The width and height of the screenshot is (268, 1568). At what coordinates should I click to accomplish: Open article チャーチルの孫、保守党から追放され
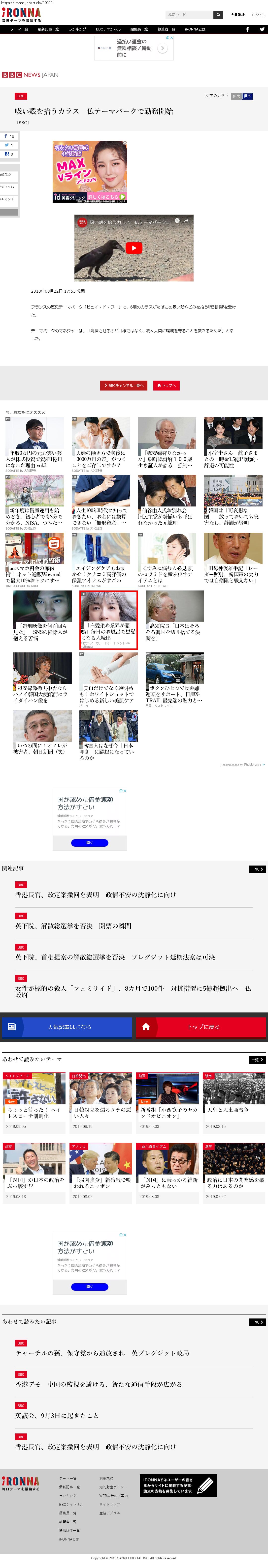click(102, 1353)
